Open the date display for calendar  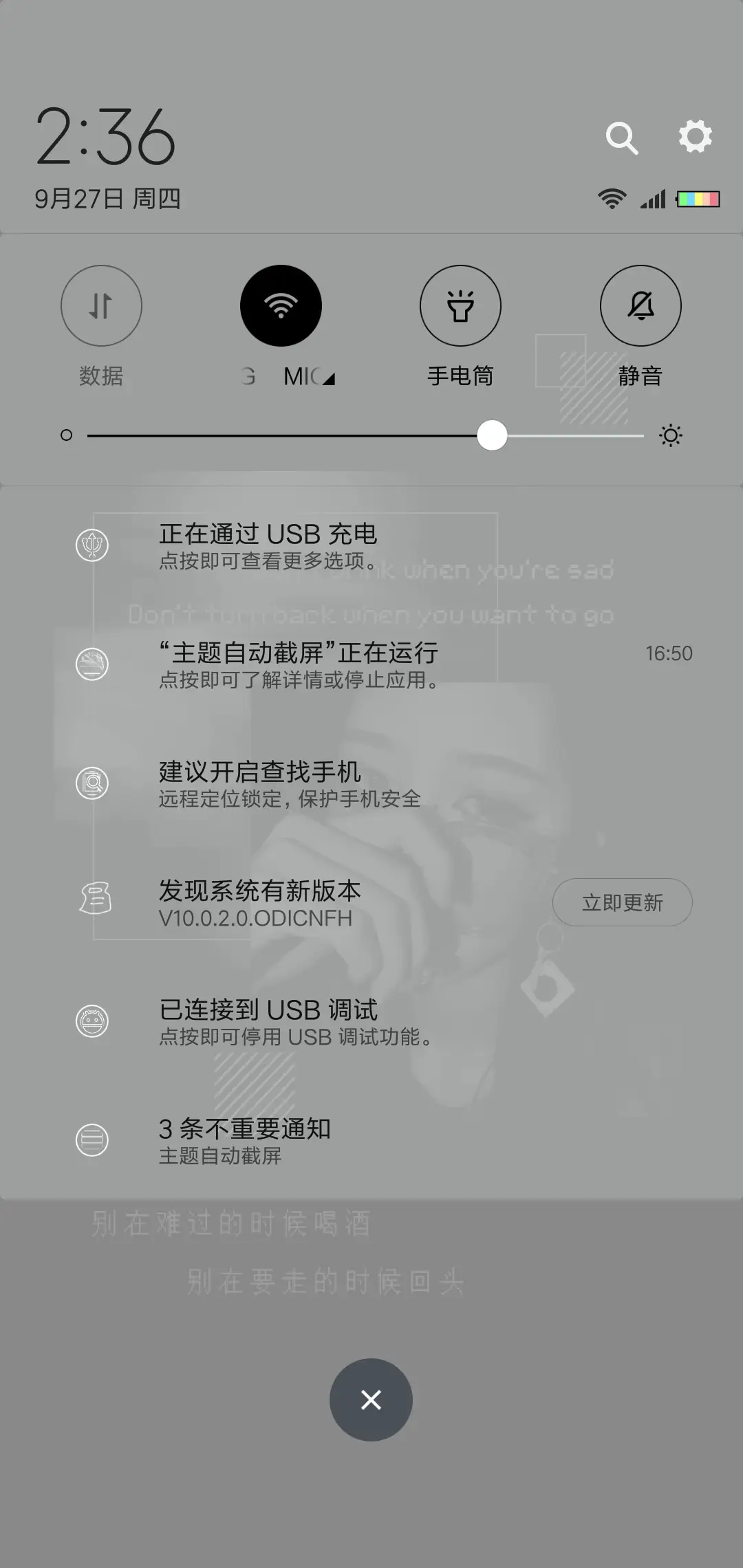[x=107, y=199]
